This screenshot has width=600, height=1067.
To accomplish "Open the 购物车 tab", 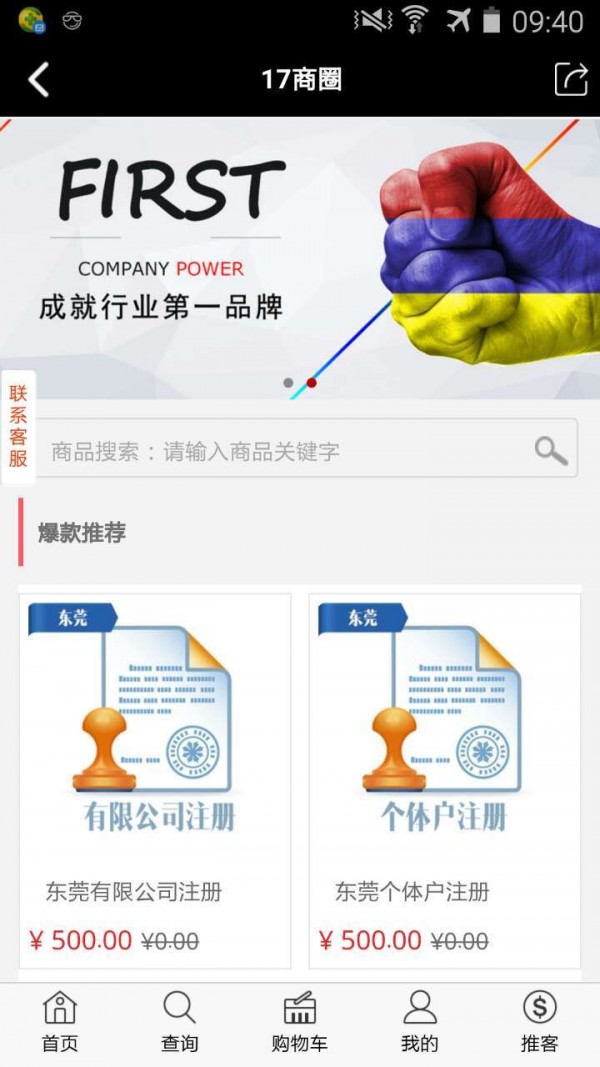I will tap(300, 1022).
